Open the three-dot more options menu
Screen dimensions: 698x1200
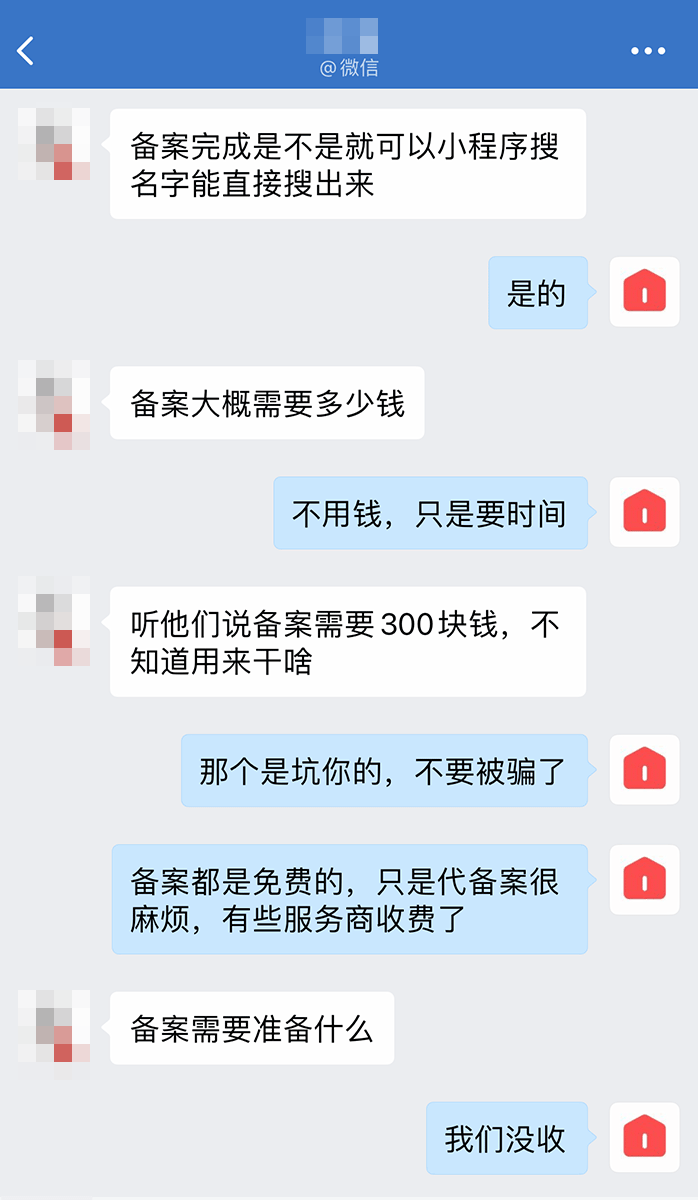click(x=648, y=51)
